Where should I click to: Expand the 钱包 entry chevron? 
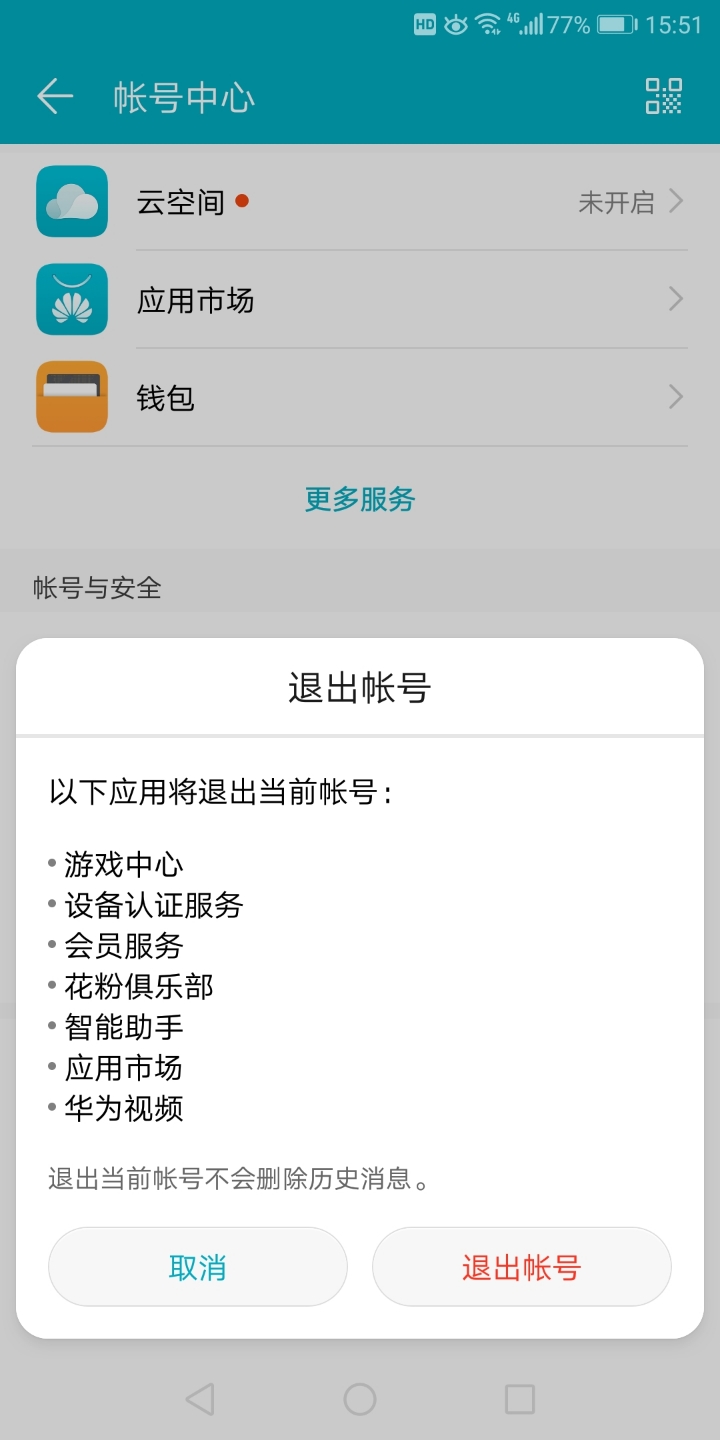[x=675, y=397]
